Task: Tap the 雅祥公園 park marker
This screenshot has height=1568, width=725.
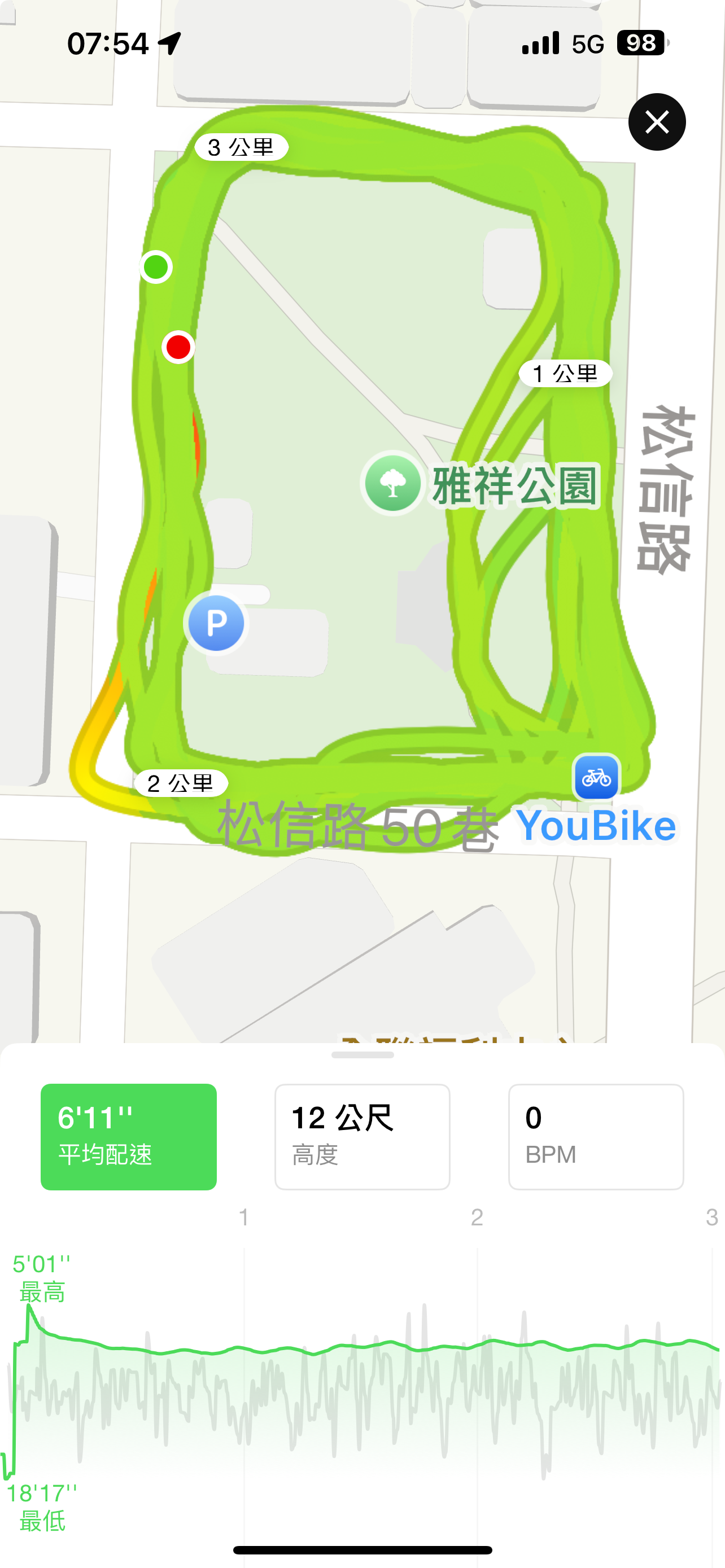Action: point(392,483)
